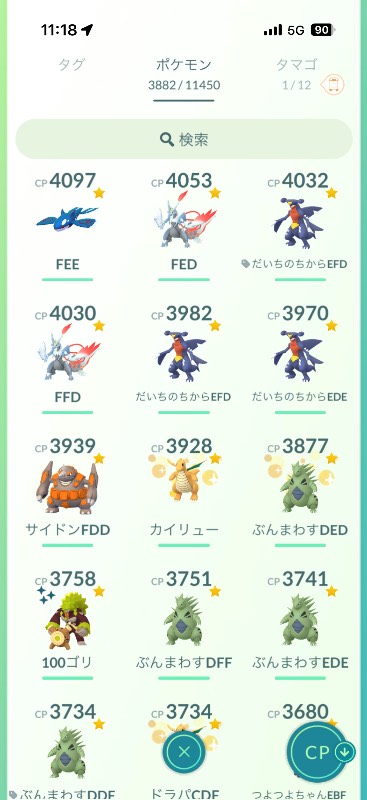Select ぶんまわすDED with CP 3877

tap(300, 490)
